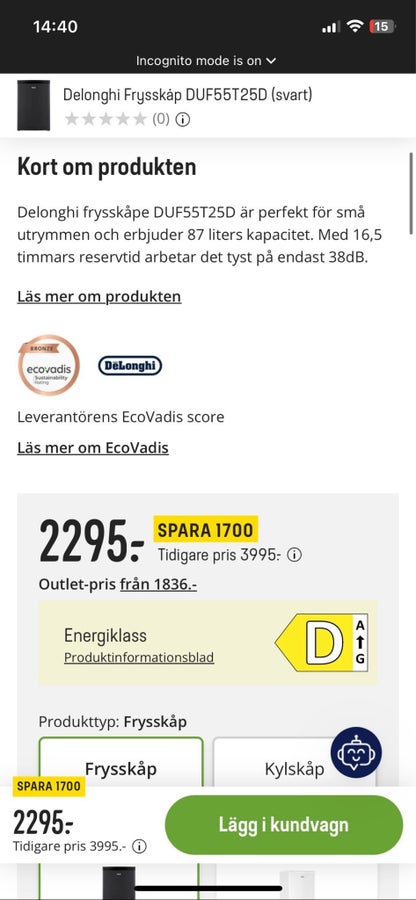
Task: Expand the Incognito mode is on dropdown
Action: 206,60
